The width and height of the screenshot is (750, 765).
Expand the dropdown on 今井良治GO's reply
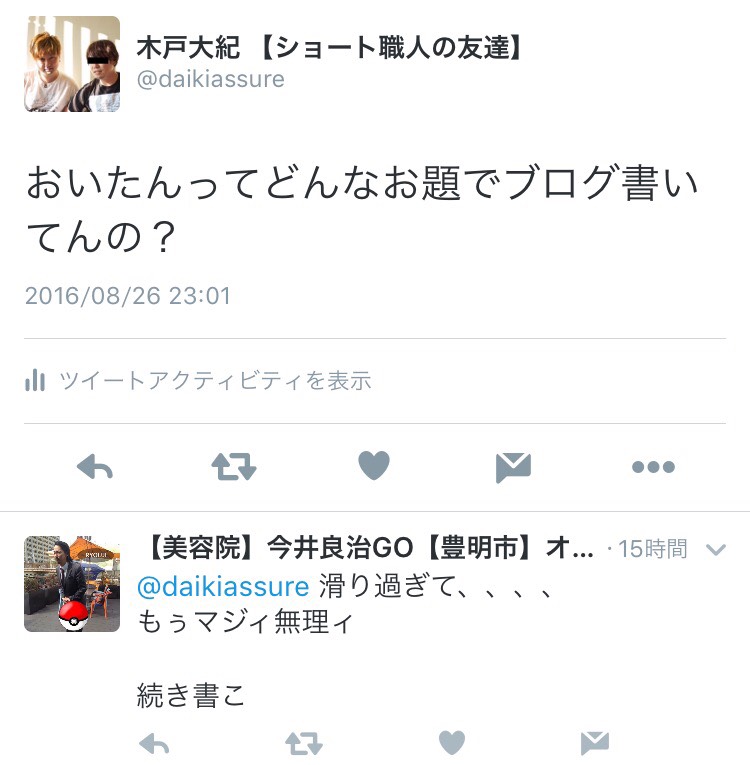click(716, 549)
